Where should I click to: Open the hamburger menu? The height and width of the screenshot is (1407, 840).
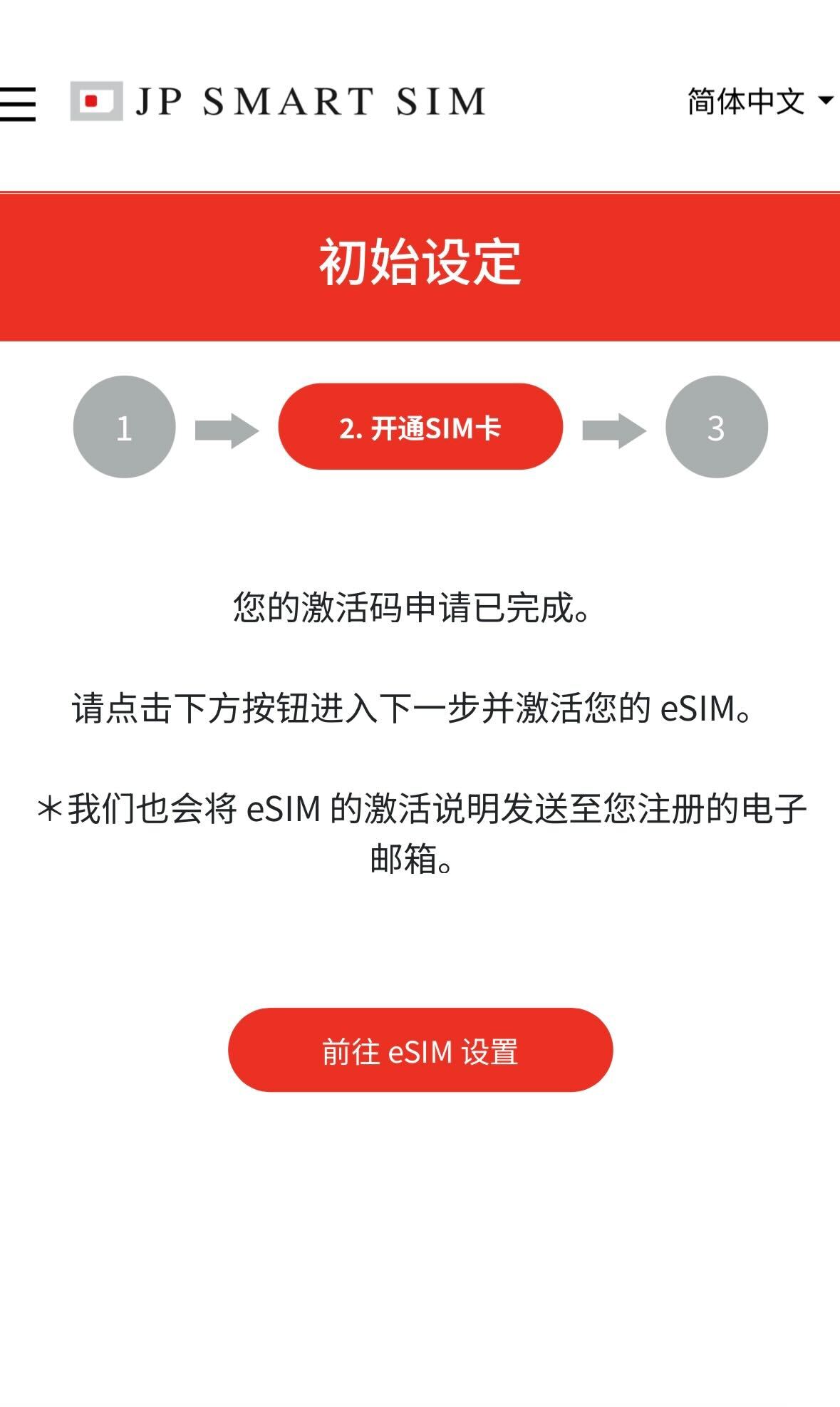pyautogui.click(x=18, y=104)
